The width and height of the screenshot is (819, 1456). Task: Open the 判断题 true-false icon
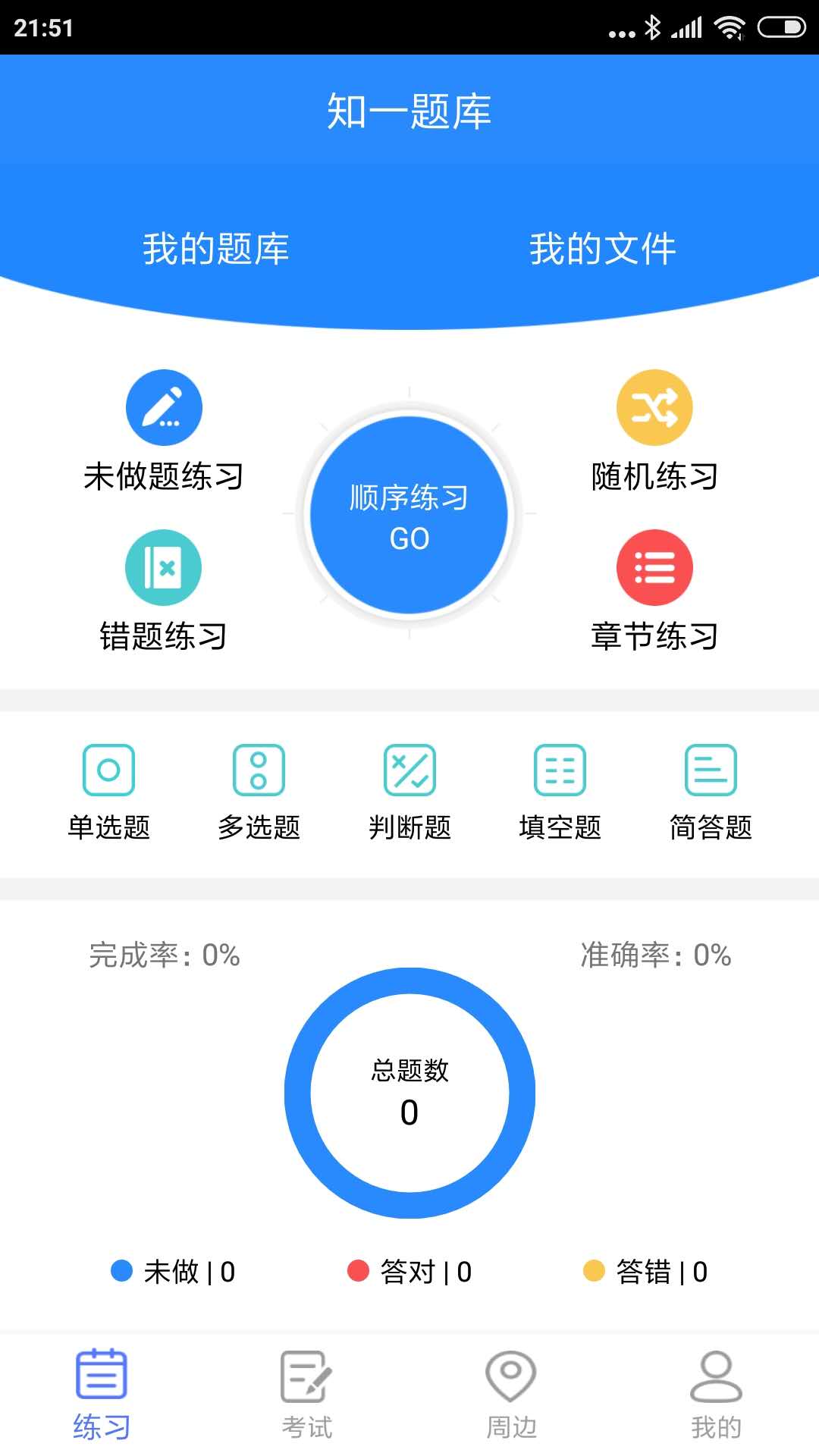pos(409,770)
